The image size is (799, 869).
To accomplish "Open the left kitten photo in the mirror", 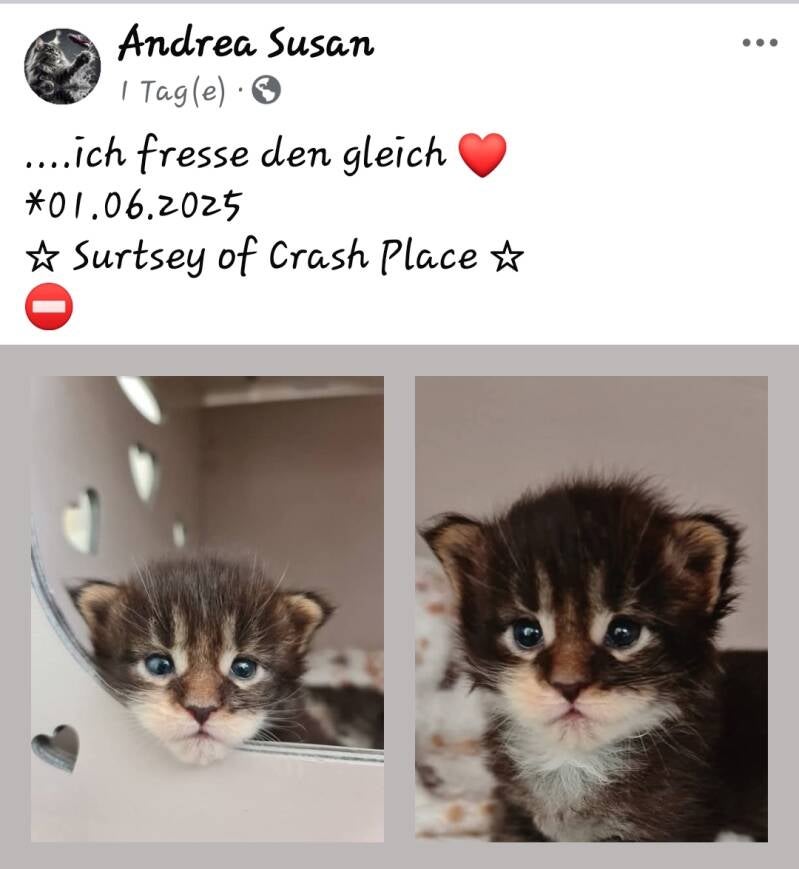I will click(x=207, y=608).
